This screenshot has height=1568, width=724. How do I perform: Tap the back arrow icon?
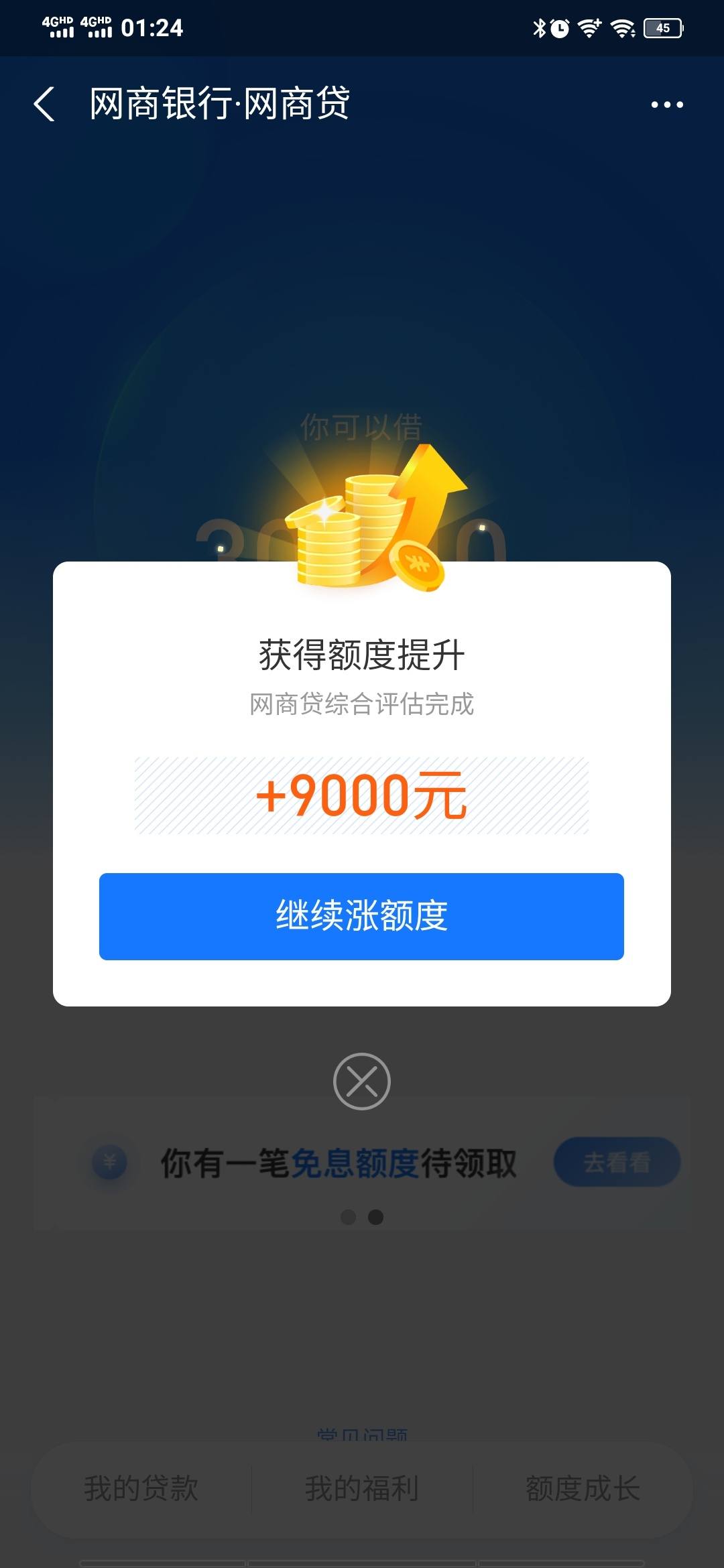point(44,104)
